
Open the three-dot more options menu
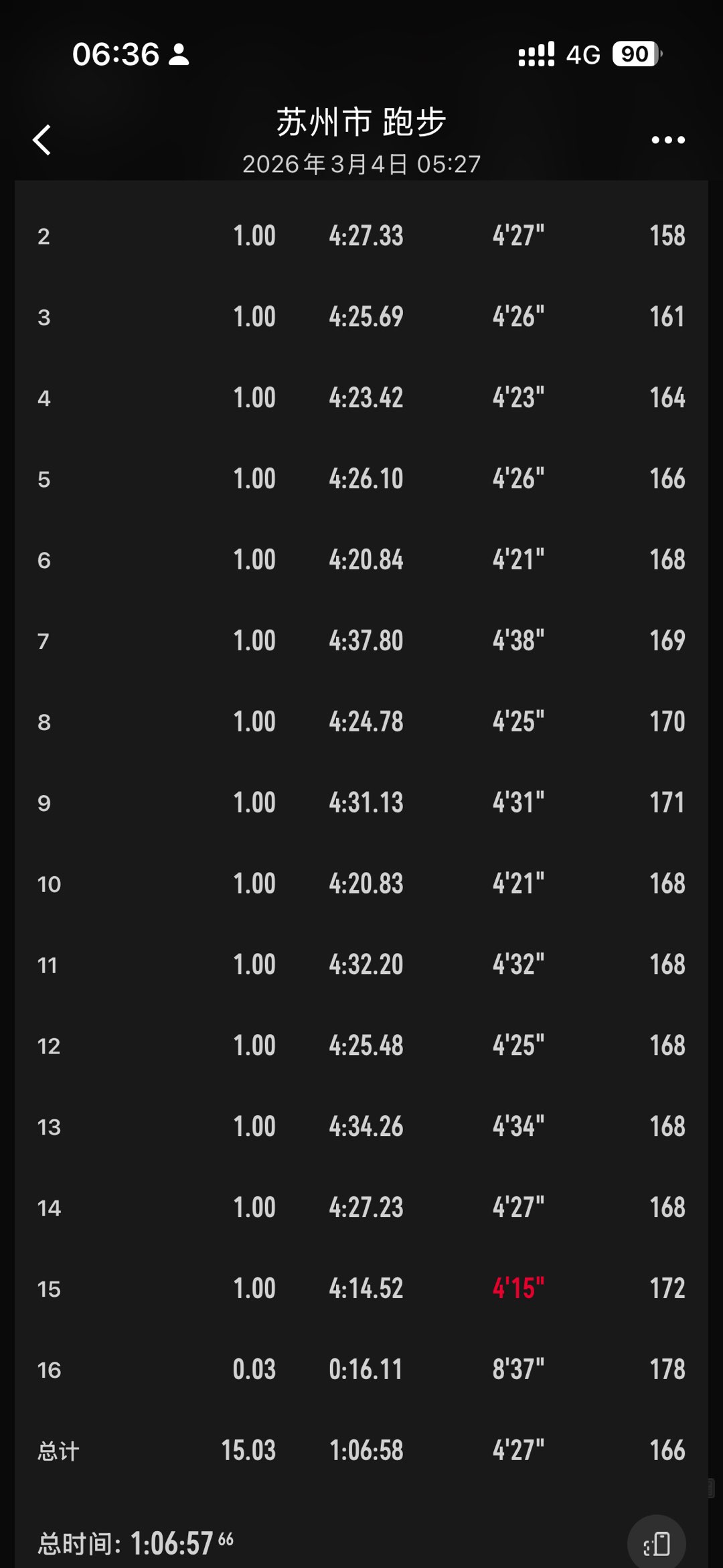pyautogui.click(x=667, y=140)
